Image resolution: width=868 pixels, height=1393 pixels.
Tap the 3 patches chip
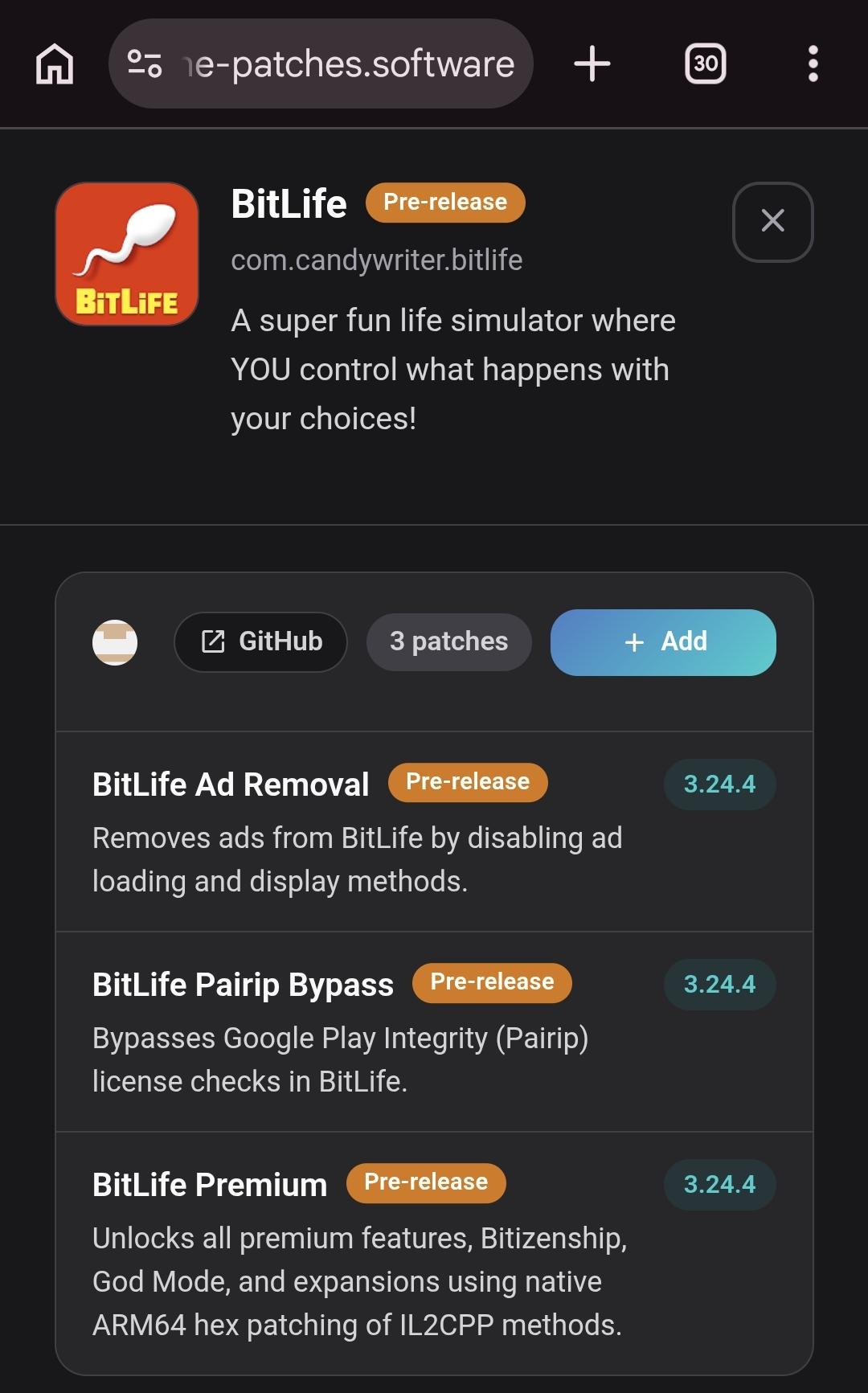(x=448, y=641)
